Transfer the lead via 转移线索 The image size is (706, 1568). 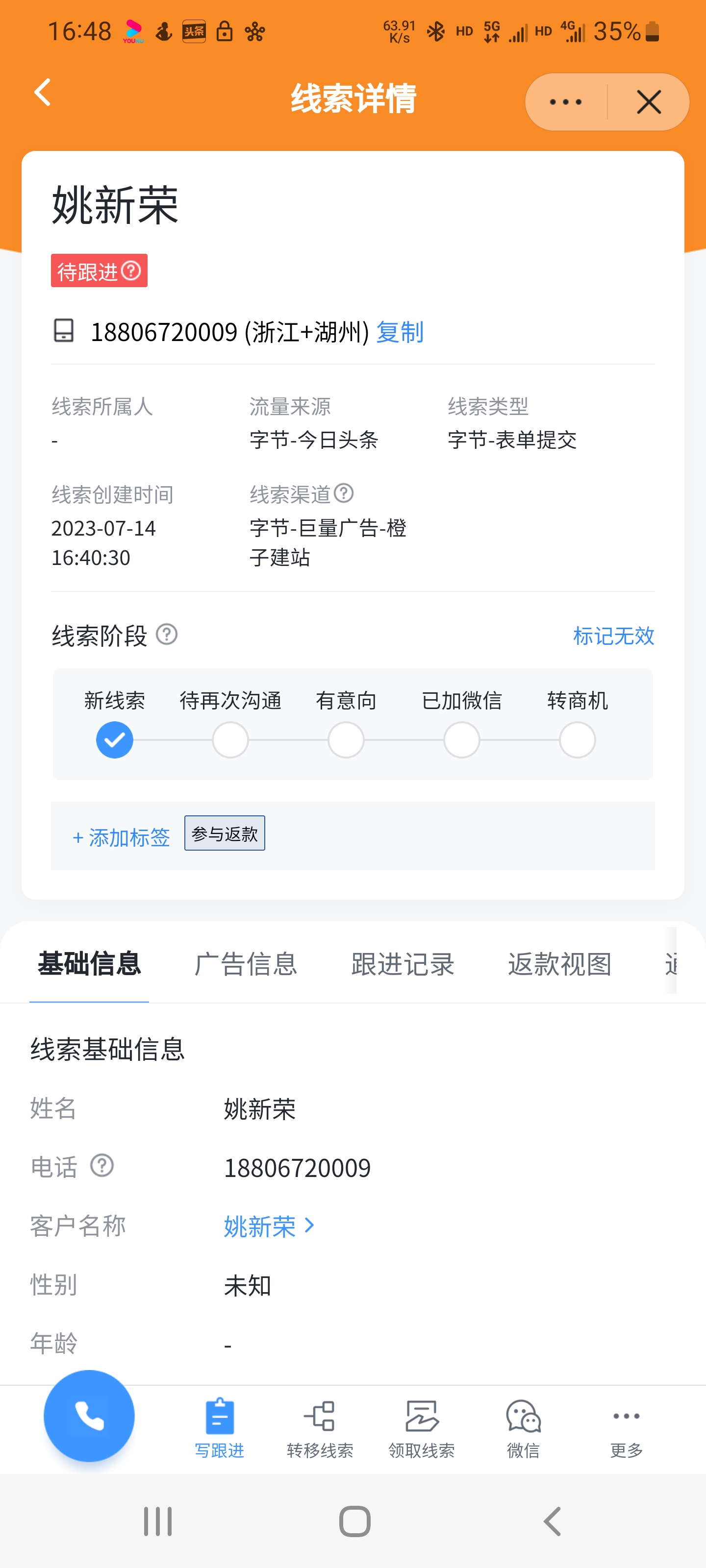[x=320, y=1428]
